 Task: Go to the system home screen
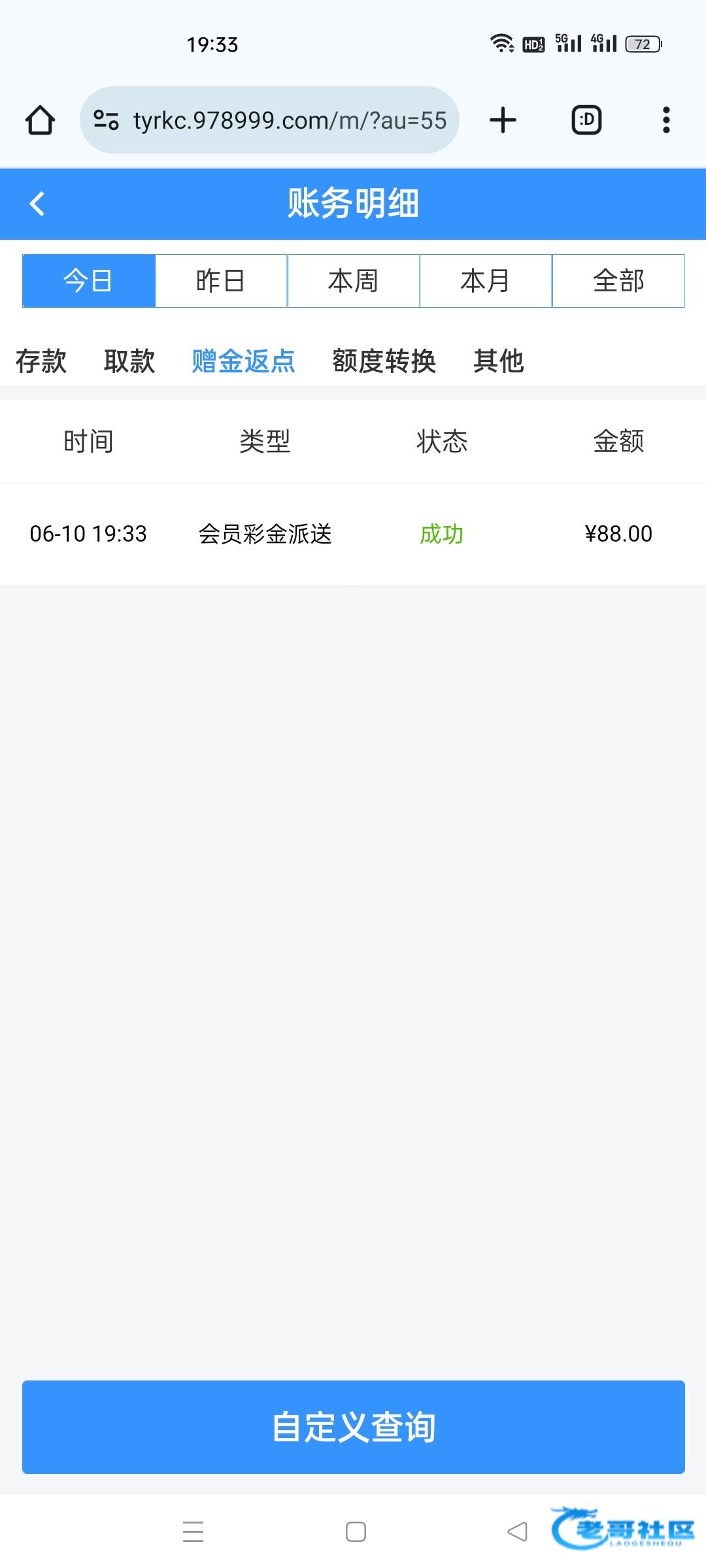[356, 1531]
